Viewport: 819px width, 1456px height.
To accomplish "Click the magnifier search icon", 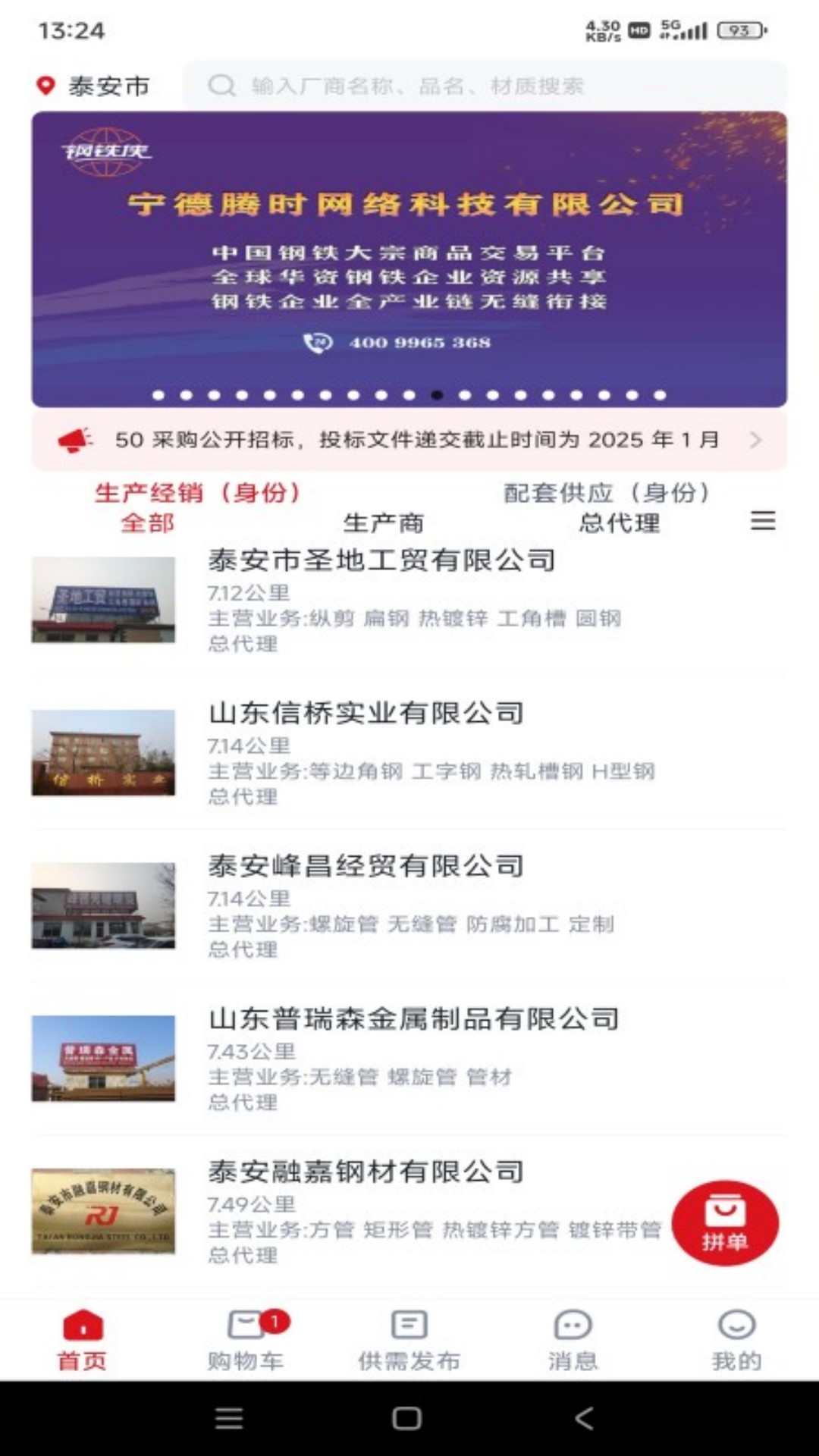I will (x=222, y=86).
